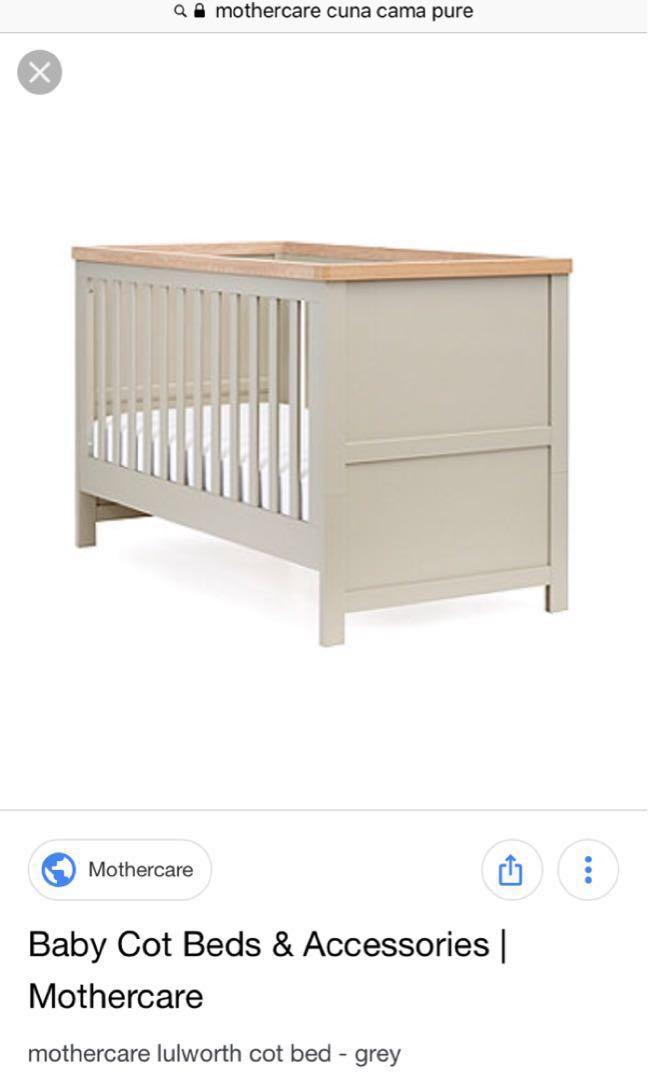Image resolution: width=648 pixels, height=1080 pixels.
Task: Open the Mothercare source chip
Action: pyautogui.click(x=120, y=869)
